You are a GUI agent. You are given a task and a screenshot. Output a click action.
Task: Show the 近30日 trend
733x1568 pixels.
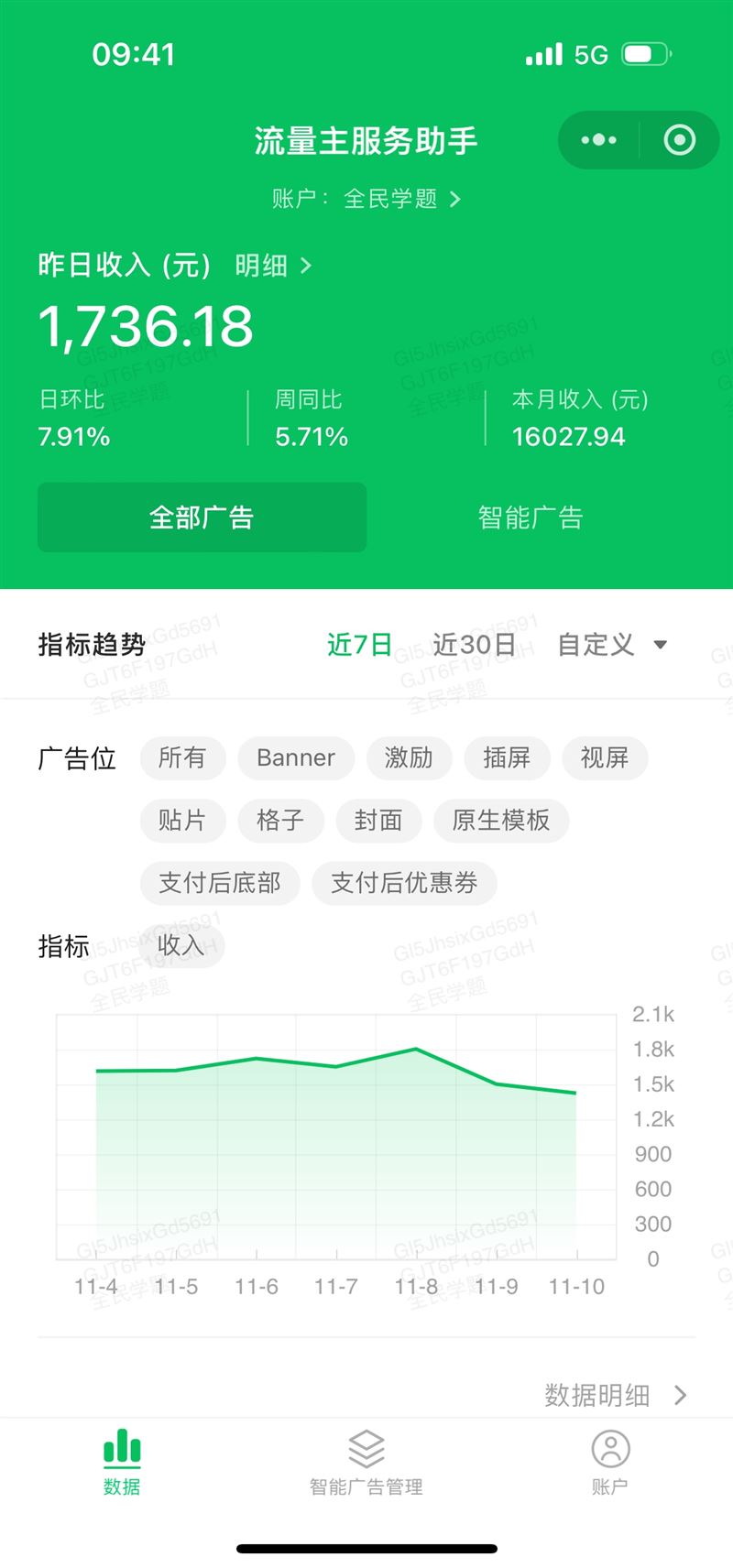pos(474,645)
